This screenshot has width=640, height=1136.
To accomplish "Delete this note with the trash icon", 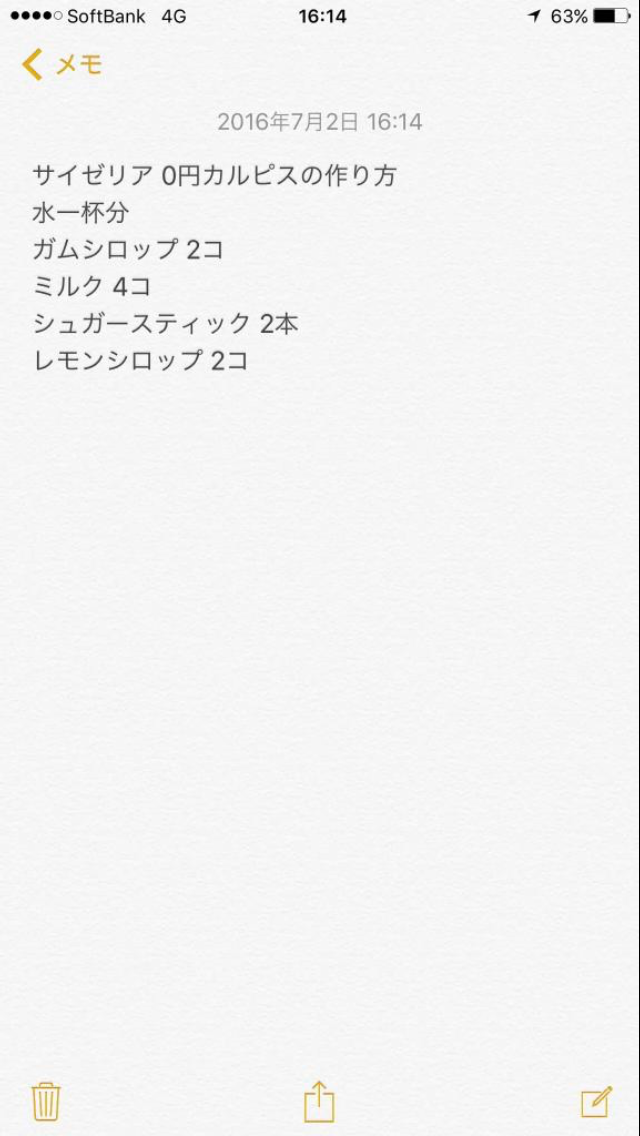I will [46, 1101].
